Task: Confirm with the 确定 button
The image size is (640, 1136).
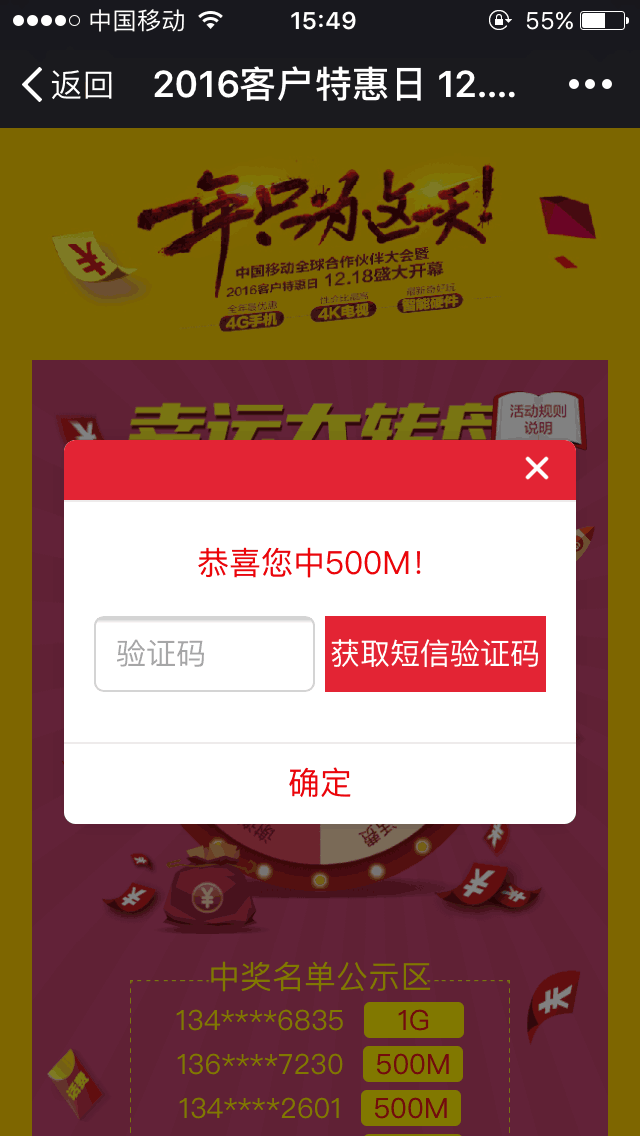Action: point(320,783)
